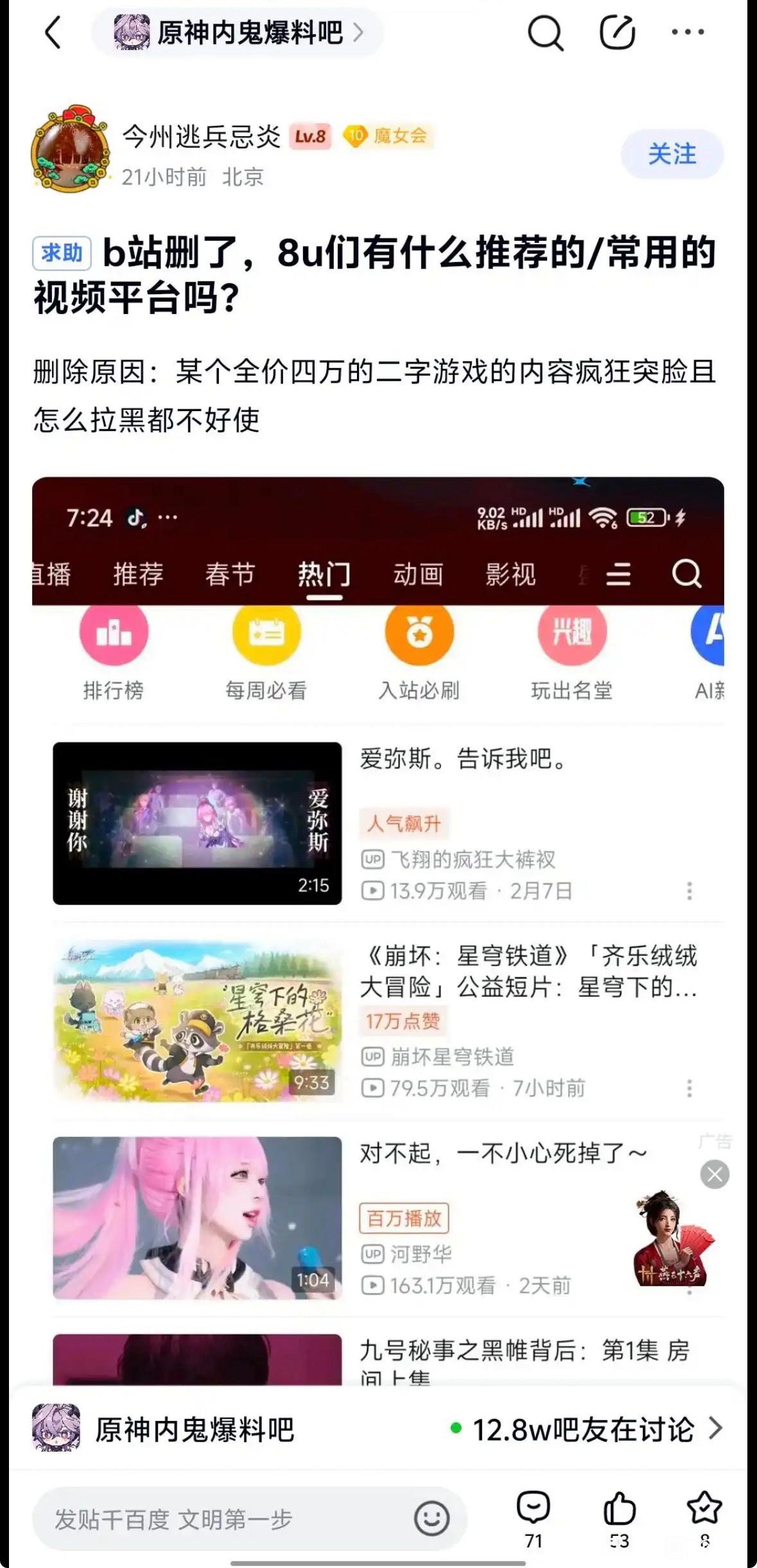The image size is (757, 1568).
Task: Go back from this post
Action: pyautogui.click(x=53, y=33)
